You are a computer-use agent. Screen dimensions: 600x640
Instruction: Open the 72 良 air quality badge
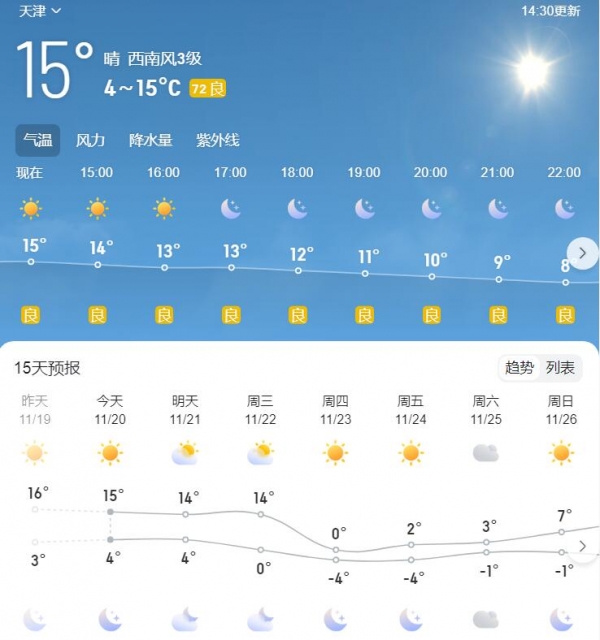pyautogui.click(x=208, y=89)
